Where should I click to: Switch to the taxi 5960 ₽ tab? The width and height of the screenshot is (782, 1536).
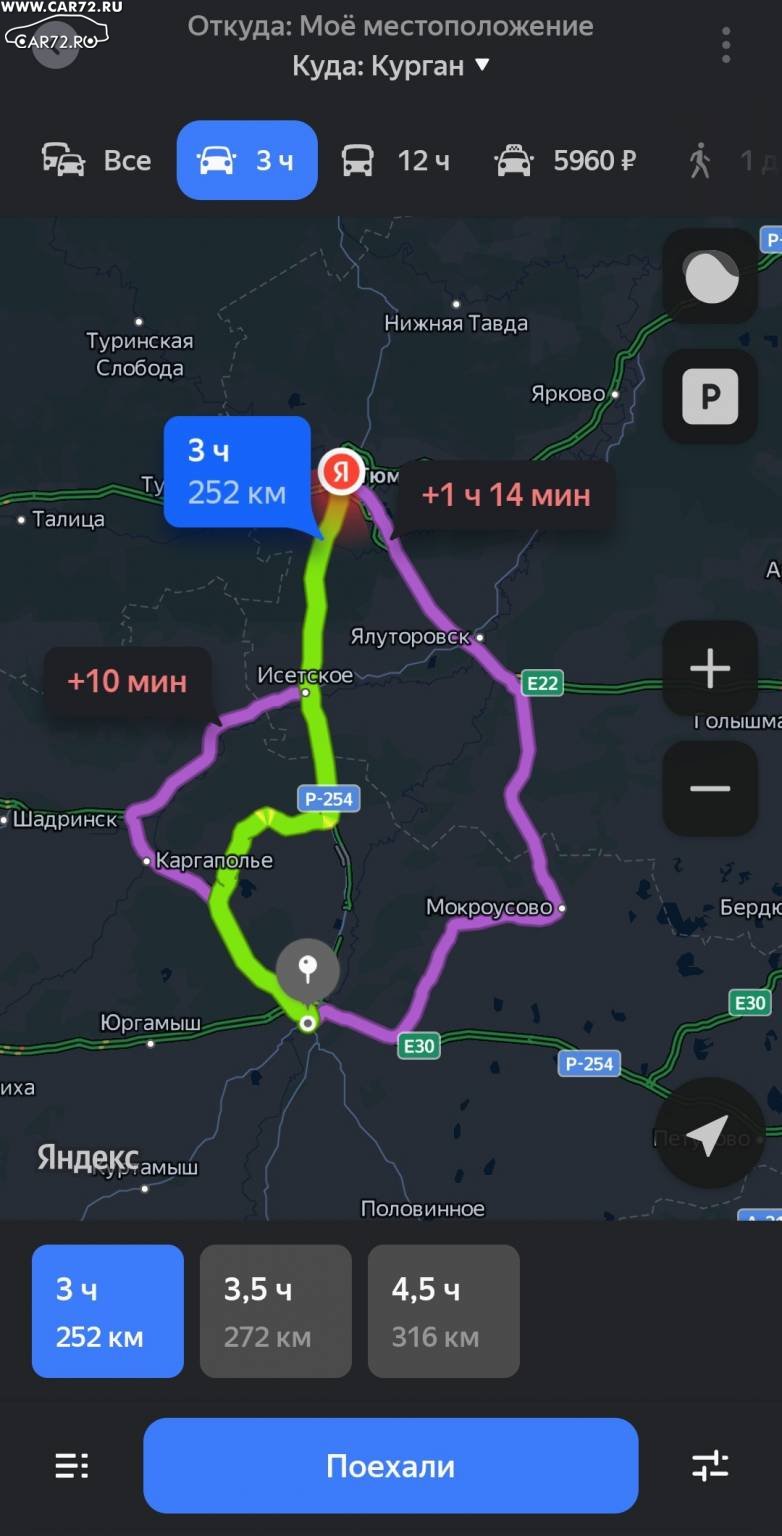coord(566,160)
